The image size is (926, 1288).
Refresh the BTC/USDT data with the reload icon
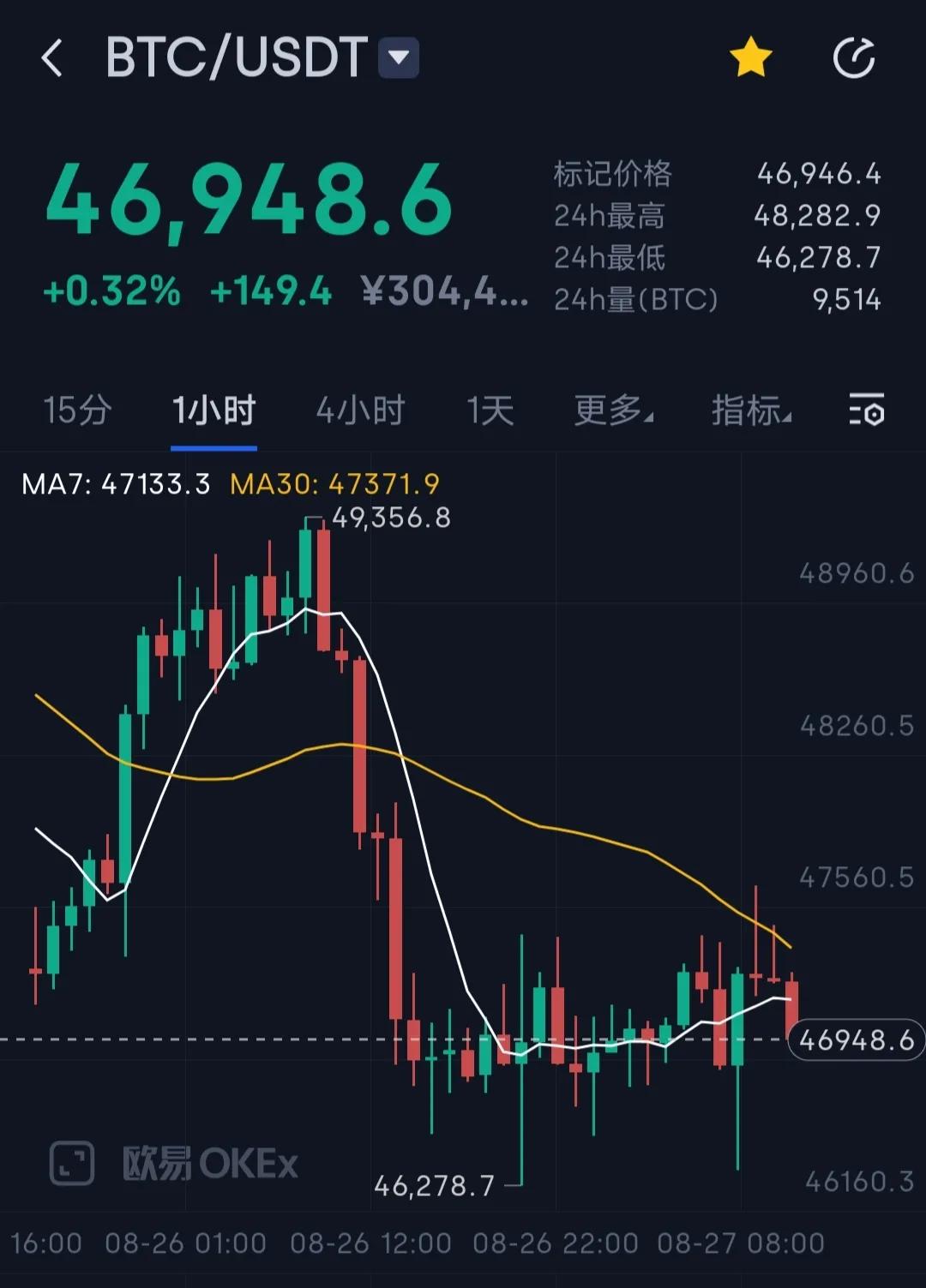pos(854,58)
